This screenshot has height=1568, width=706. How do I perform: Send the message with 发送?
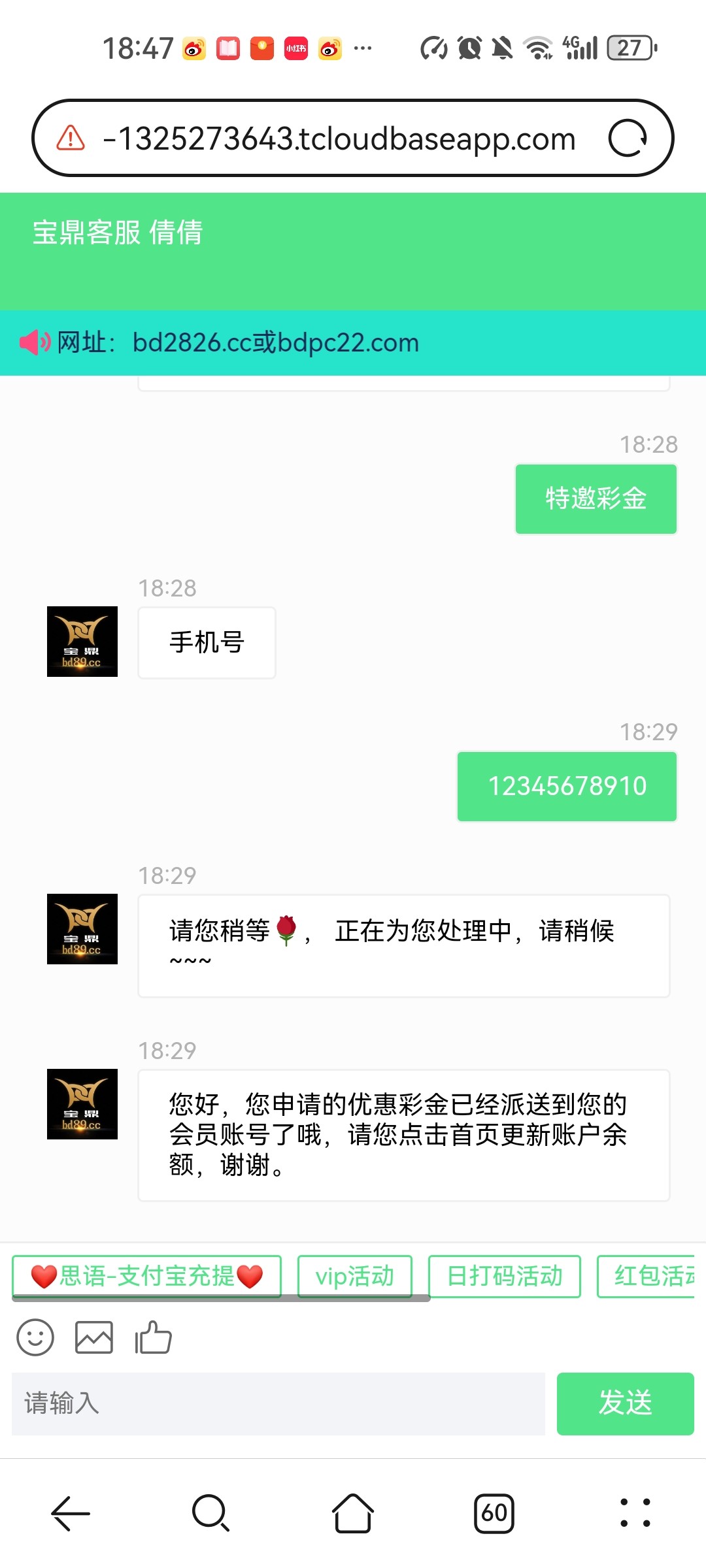tap(625, 1403)
